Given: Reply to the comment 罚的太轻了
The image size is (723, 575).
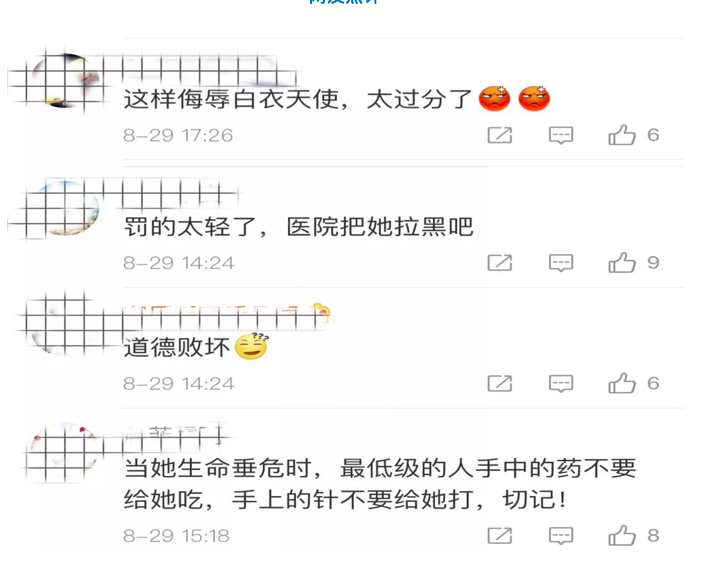Looking at the screenshot, I should pos(561,263).
